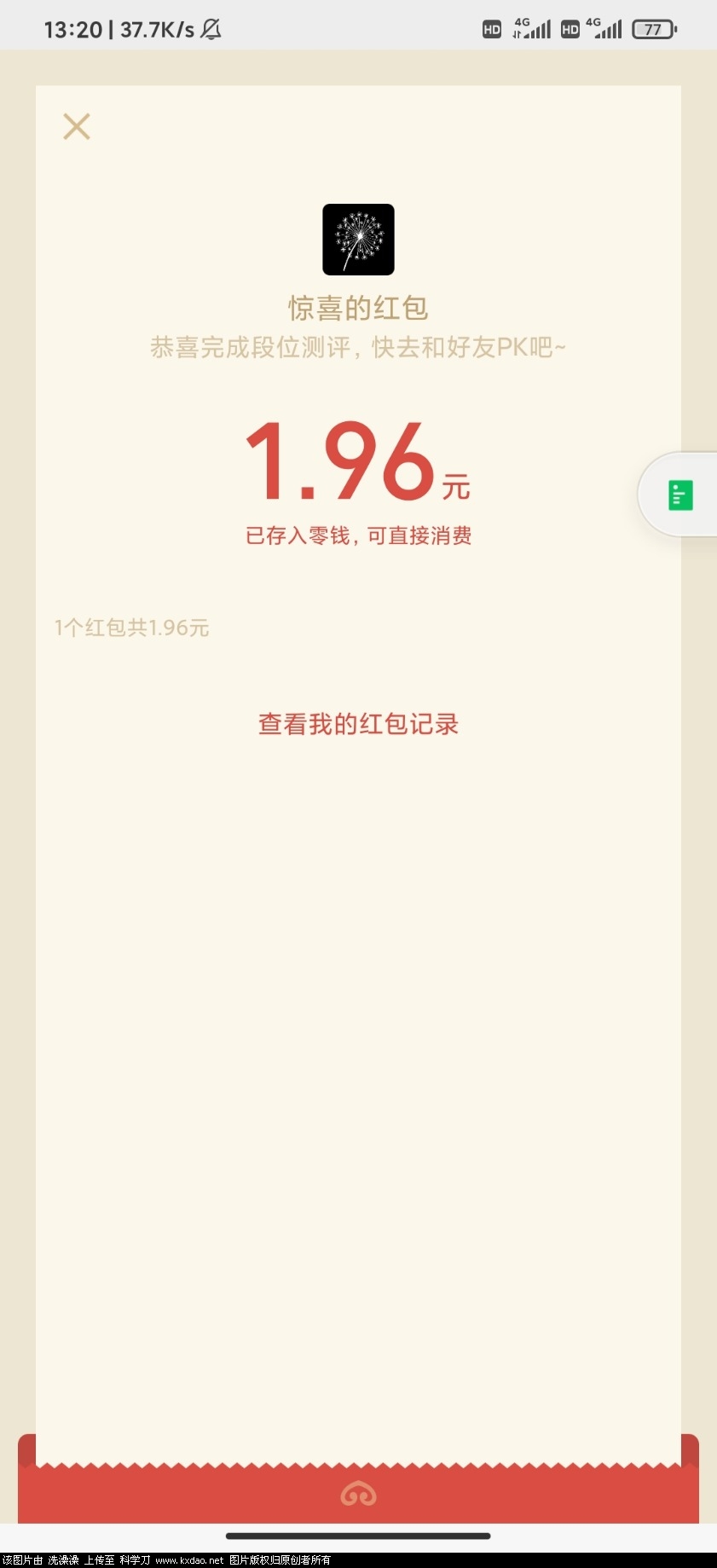Tap the second 4G signal strength icon
717x1568 pixels.
coord(608,28)
